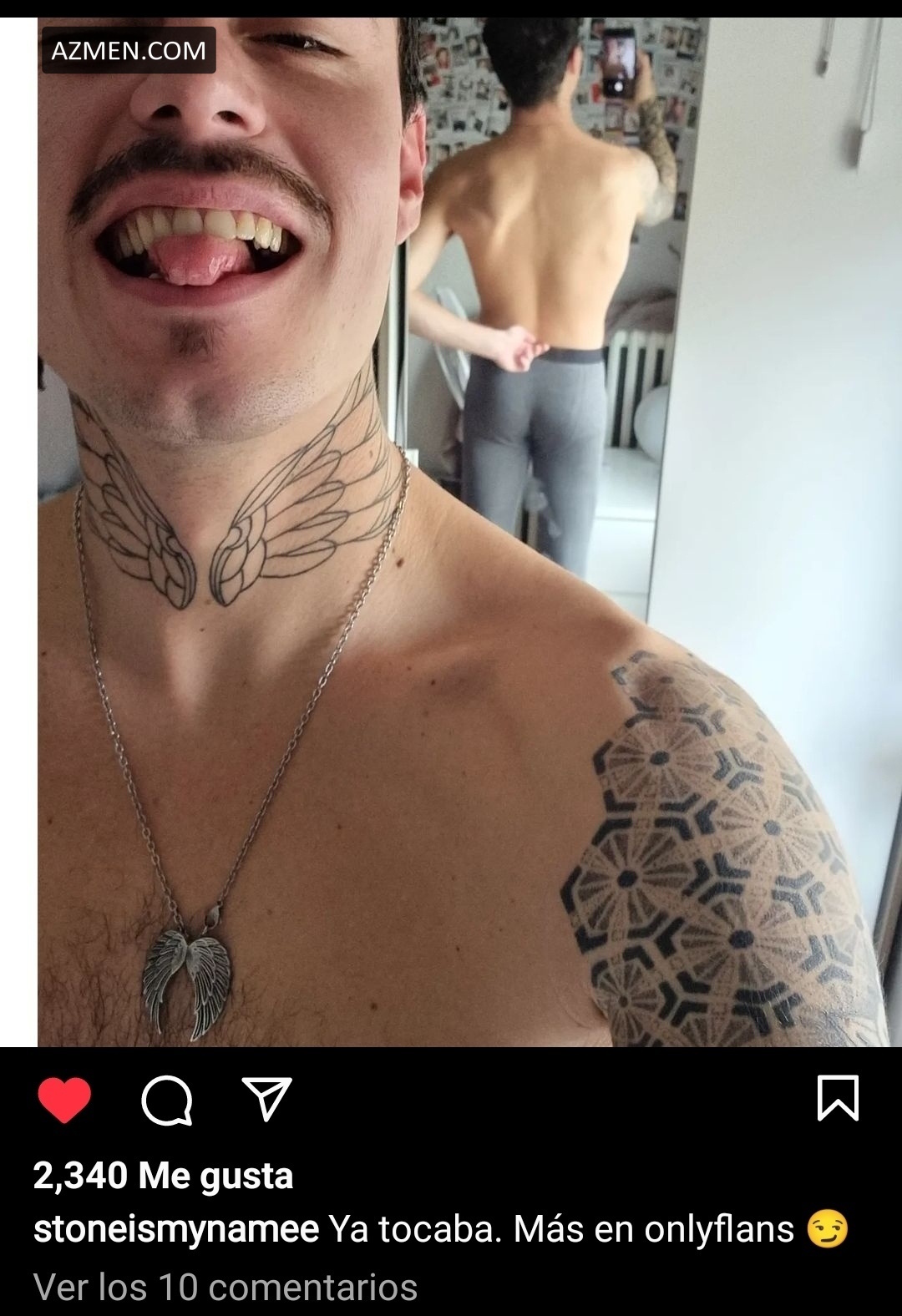Unlike the post via the red heart
The height and width of the screenshot is (1316, 902).
pyautogui.click(x=64, y=1100)
